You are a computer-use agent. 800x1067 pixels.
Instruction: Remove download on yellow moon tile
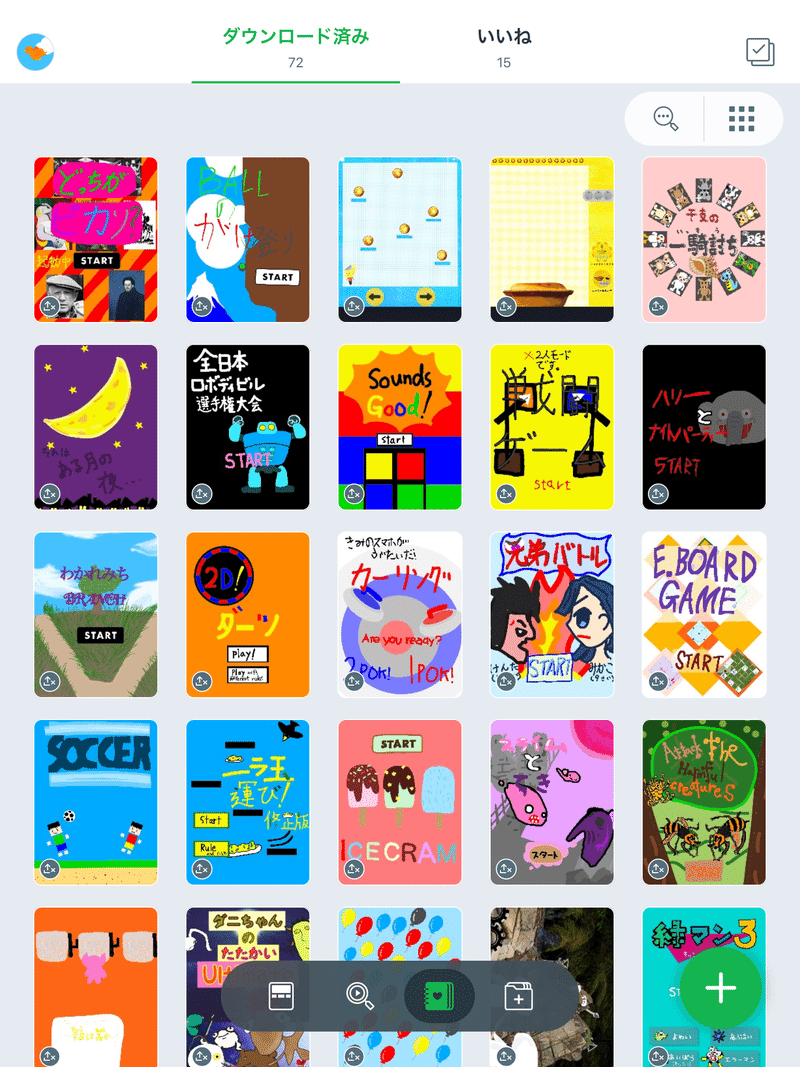pos(50,493)
